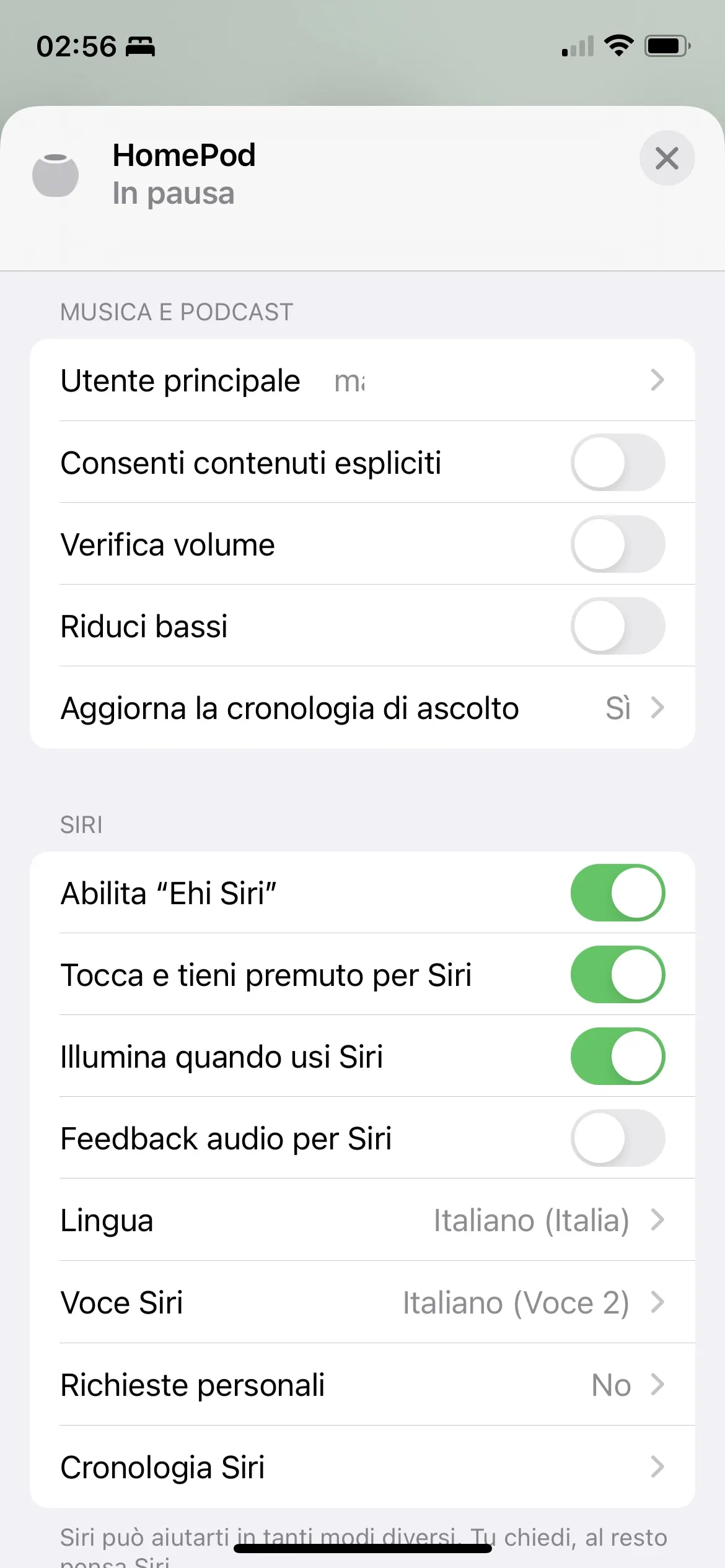View the Cronologia Siri page
The image size is (725, 1568).
(x=362, y=1466)
